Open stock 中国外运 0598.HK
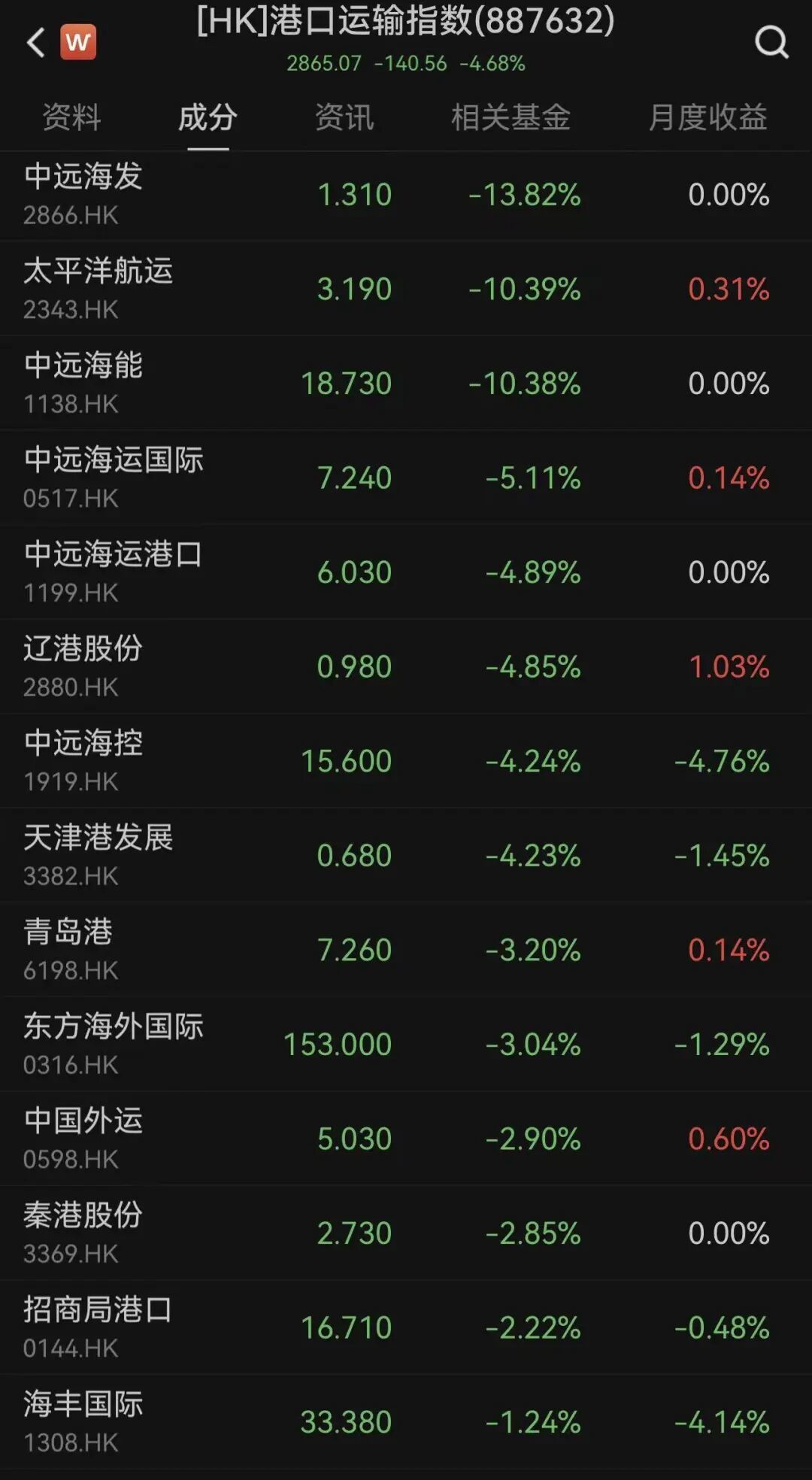Image resolution: width=812 pixels, height=1480 pixels. (x=406, y=1139)
